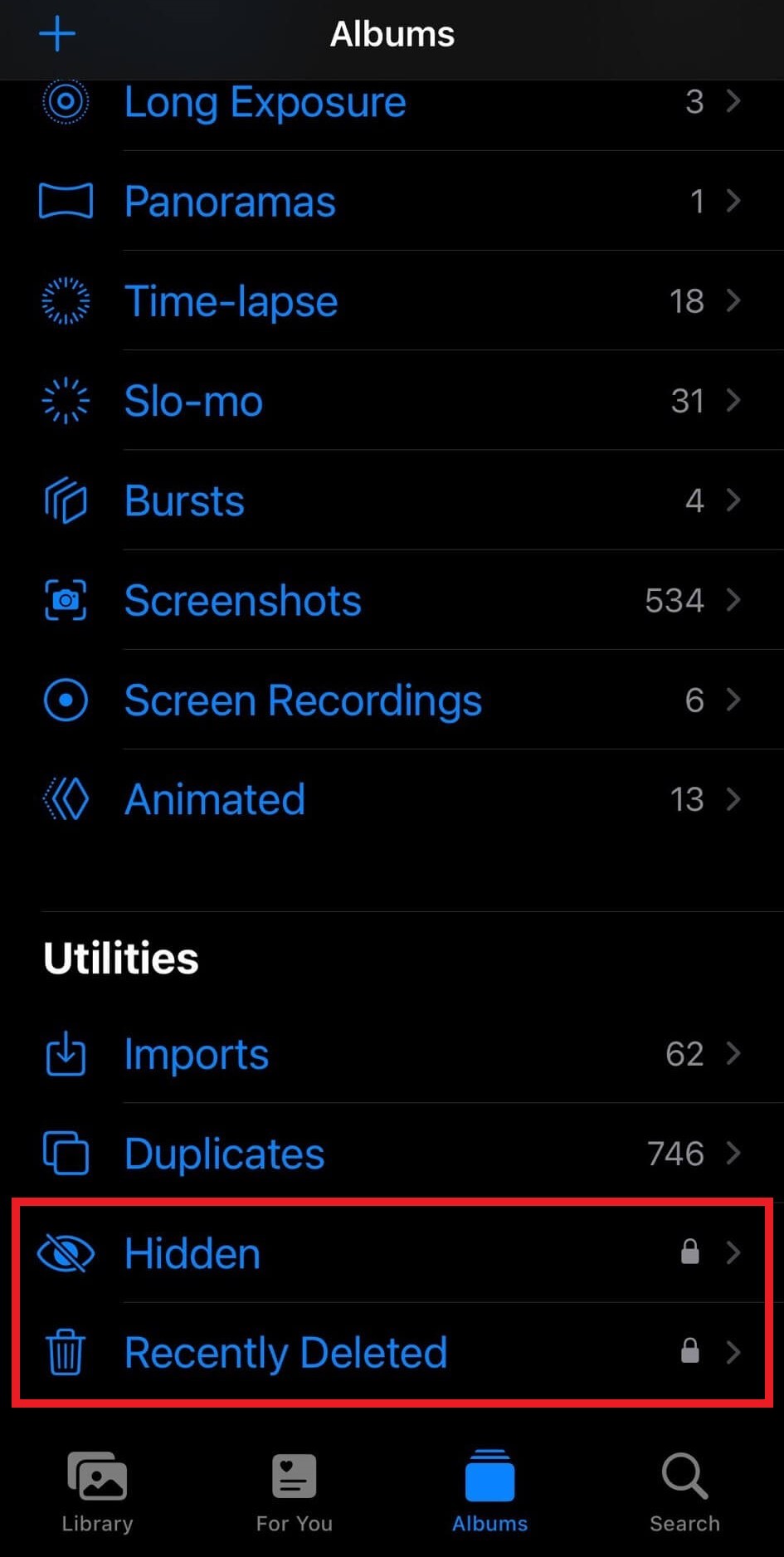Tap the plus button to create album
The height and width of the screenshot is (1557, 784).
pyautogui.click(x=56, y=34)
